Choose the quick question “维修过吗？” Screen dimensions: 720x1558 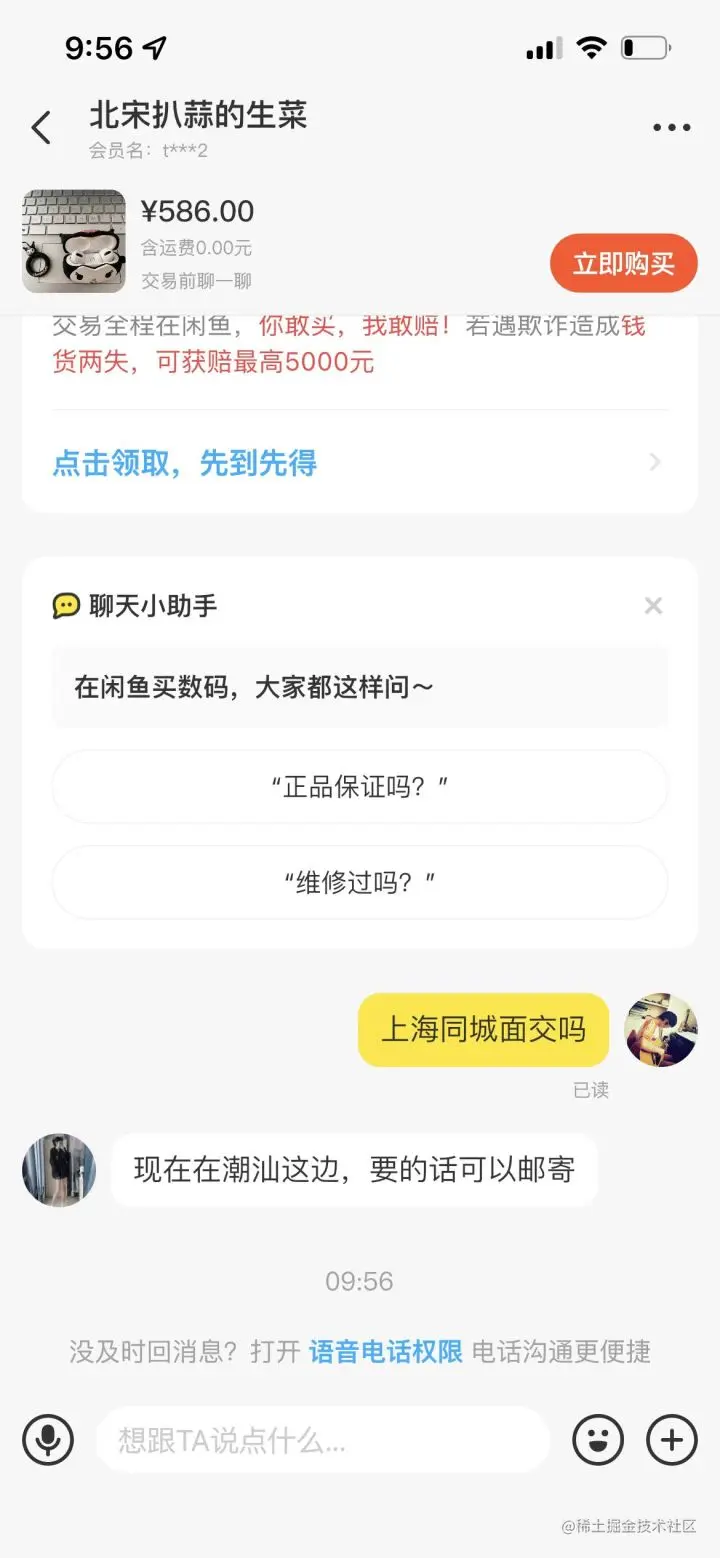pos(360,882)
